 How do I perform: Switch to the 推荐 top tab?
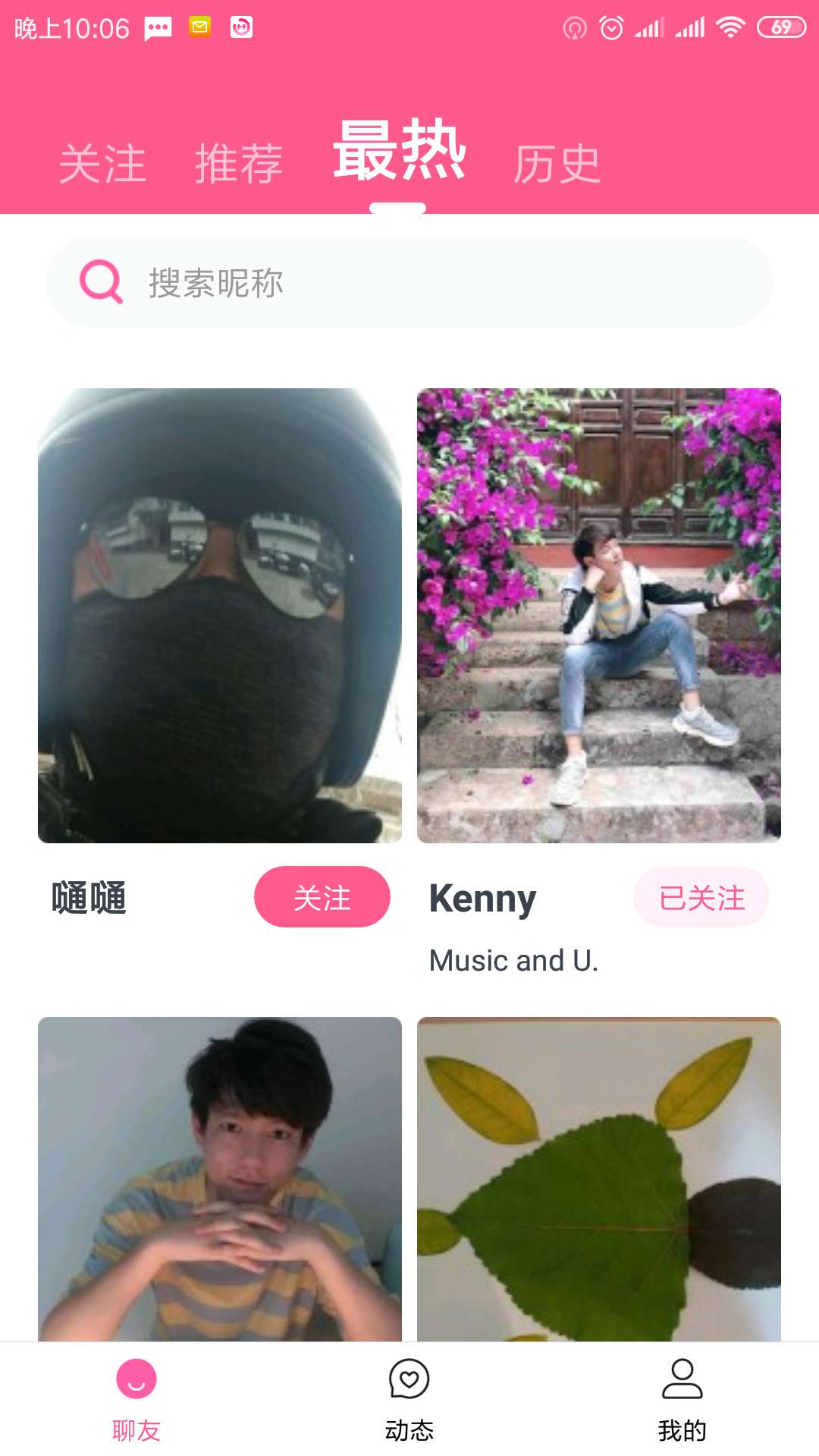tap(239, 163)
